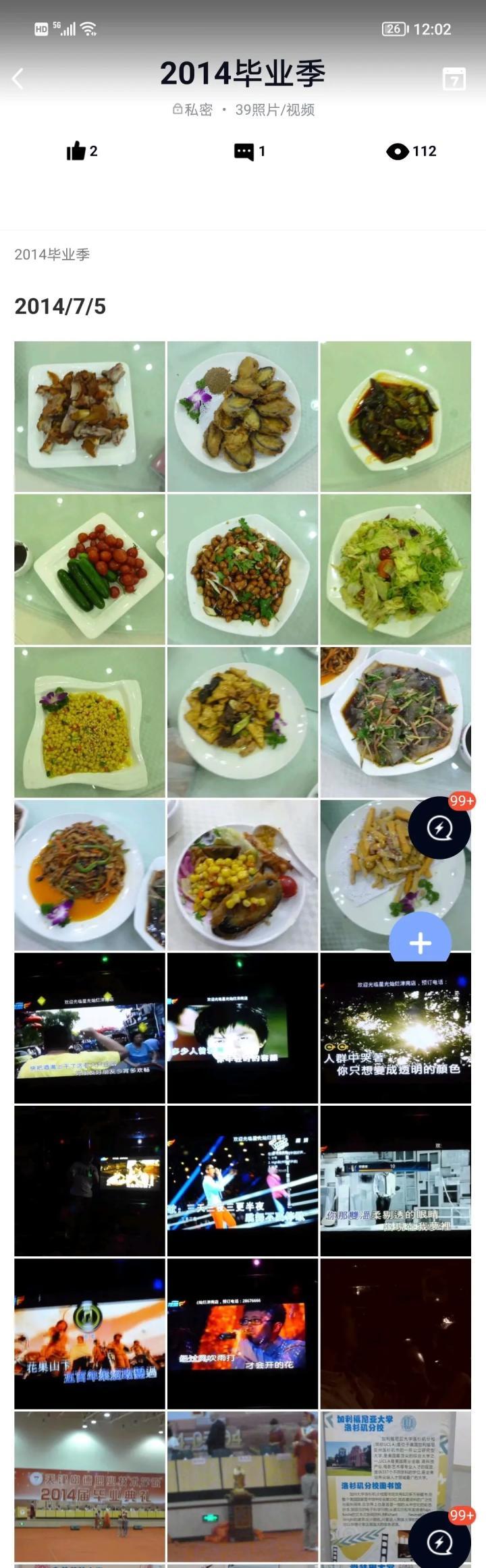Viewport: 486px width, 1568px height.
Task: View the peanuts with cilantro dish photo
Action: [x=242, y=569]
